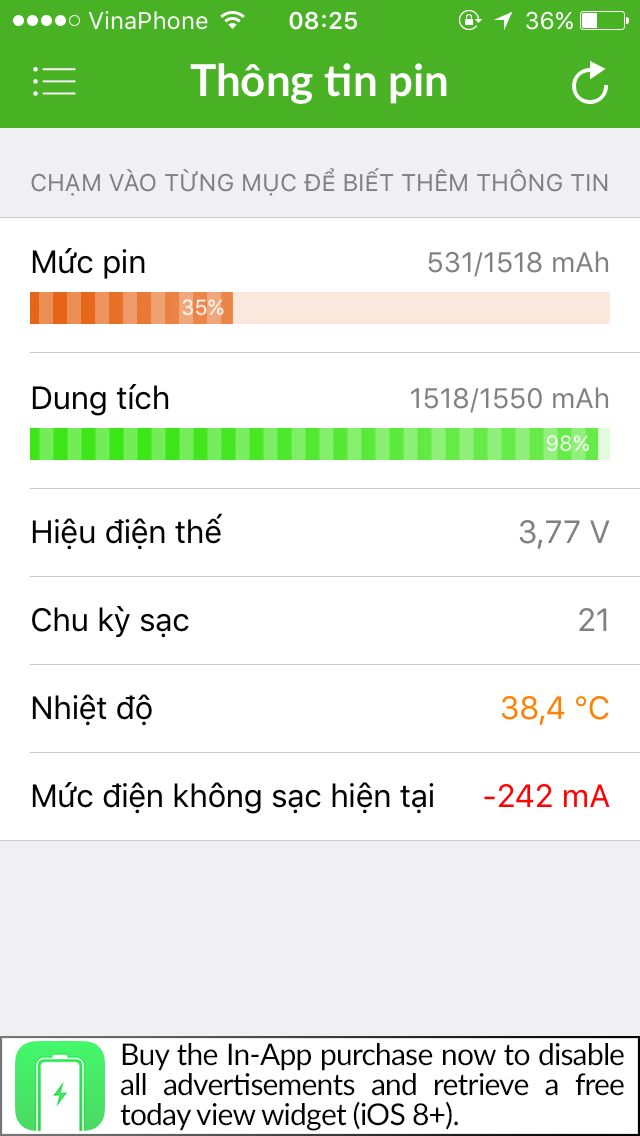Open the Dung tích capacity row
640x1136 pixels.
click(320, 421)
